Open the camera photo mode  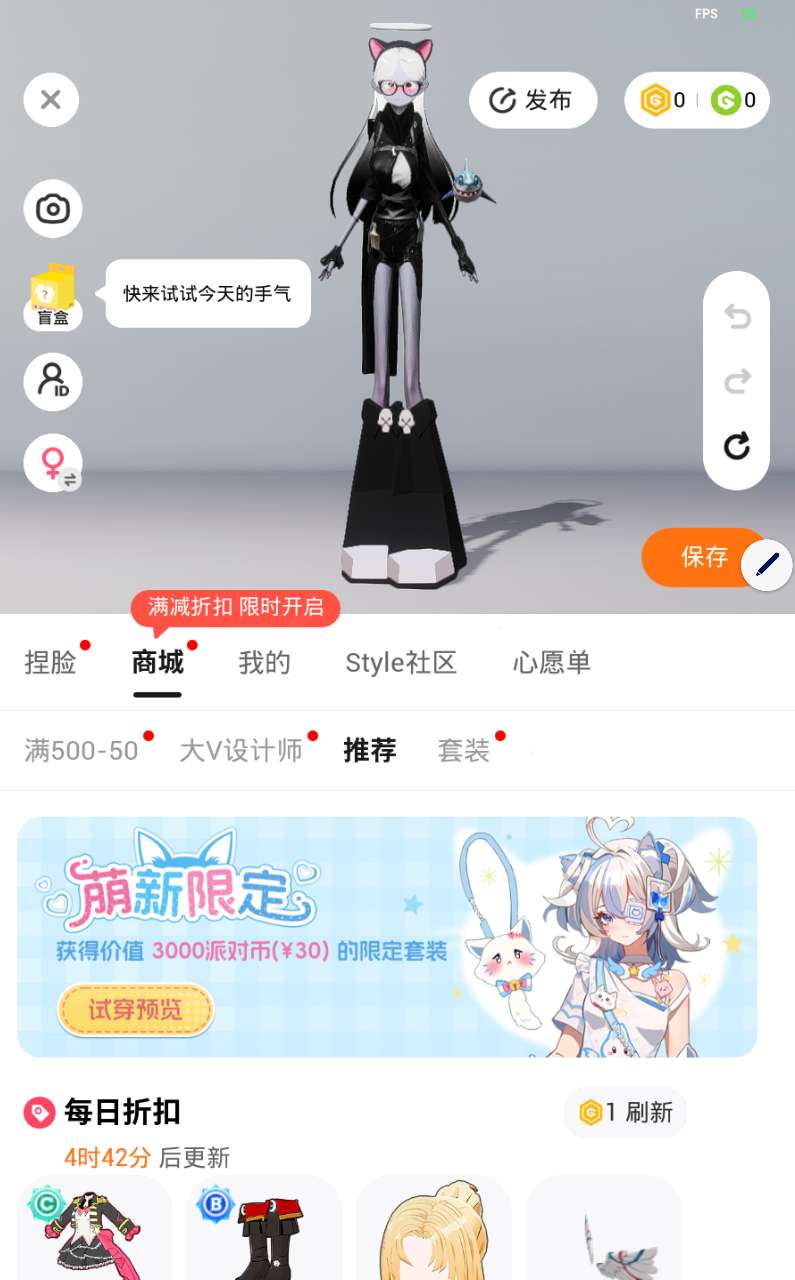pos(53,209)
